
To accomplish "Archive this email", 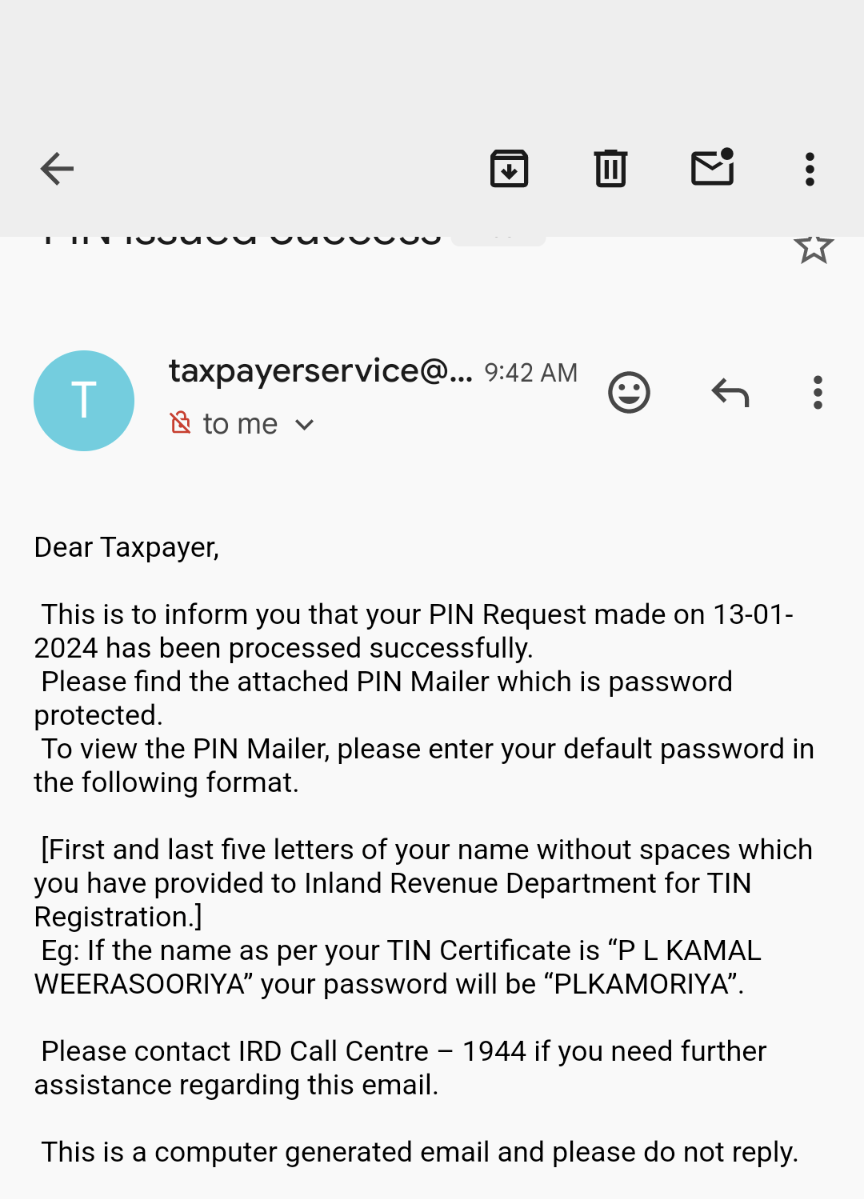I will [509, 168].
